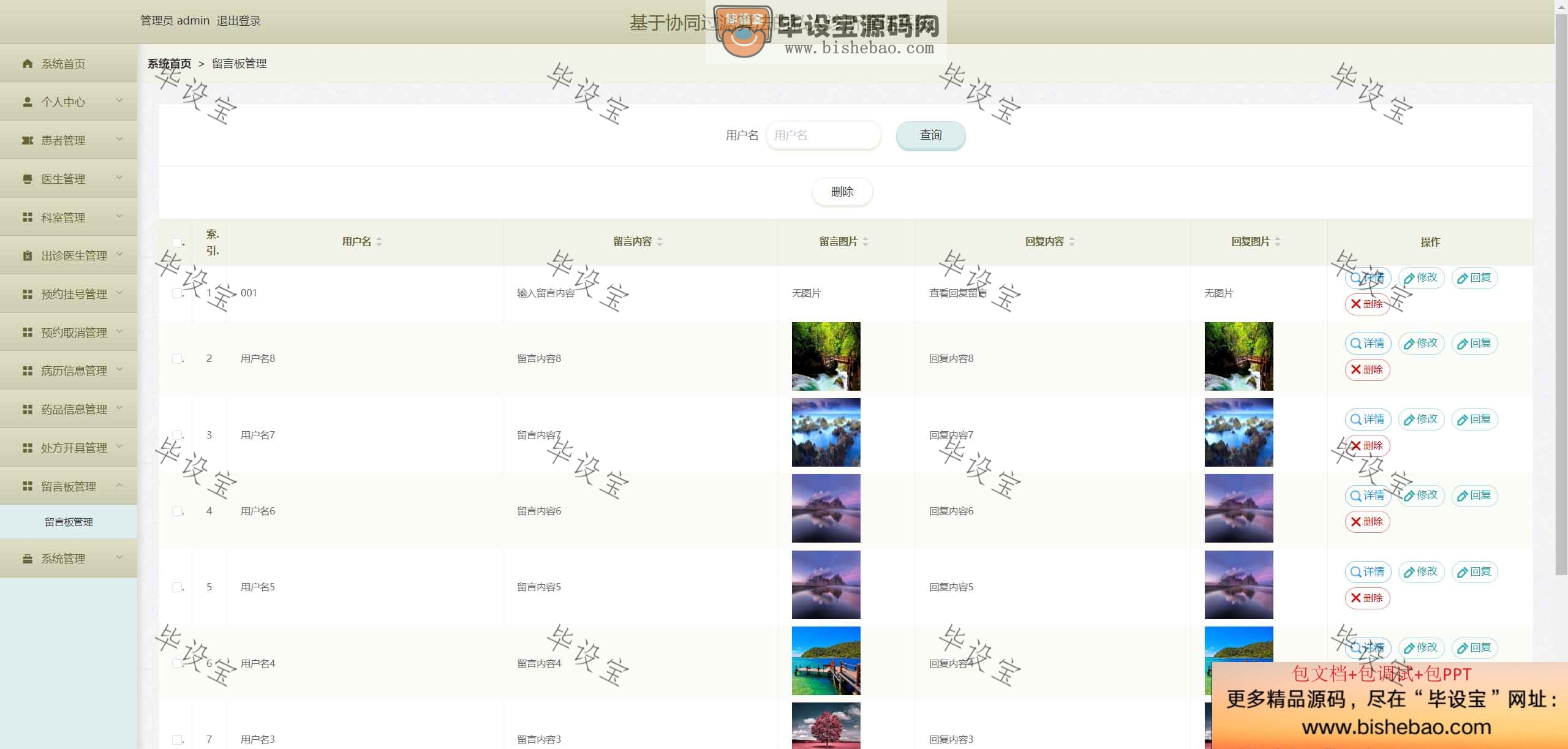Tap 回复 for the 用户名6 row
Screen dimensions: 1568x749
1474,495
